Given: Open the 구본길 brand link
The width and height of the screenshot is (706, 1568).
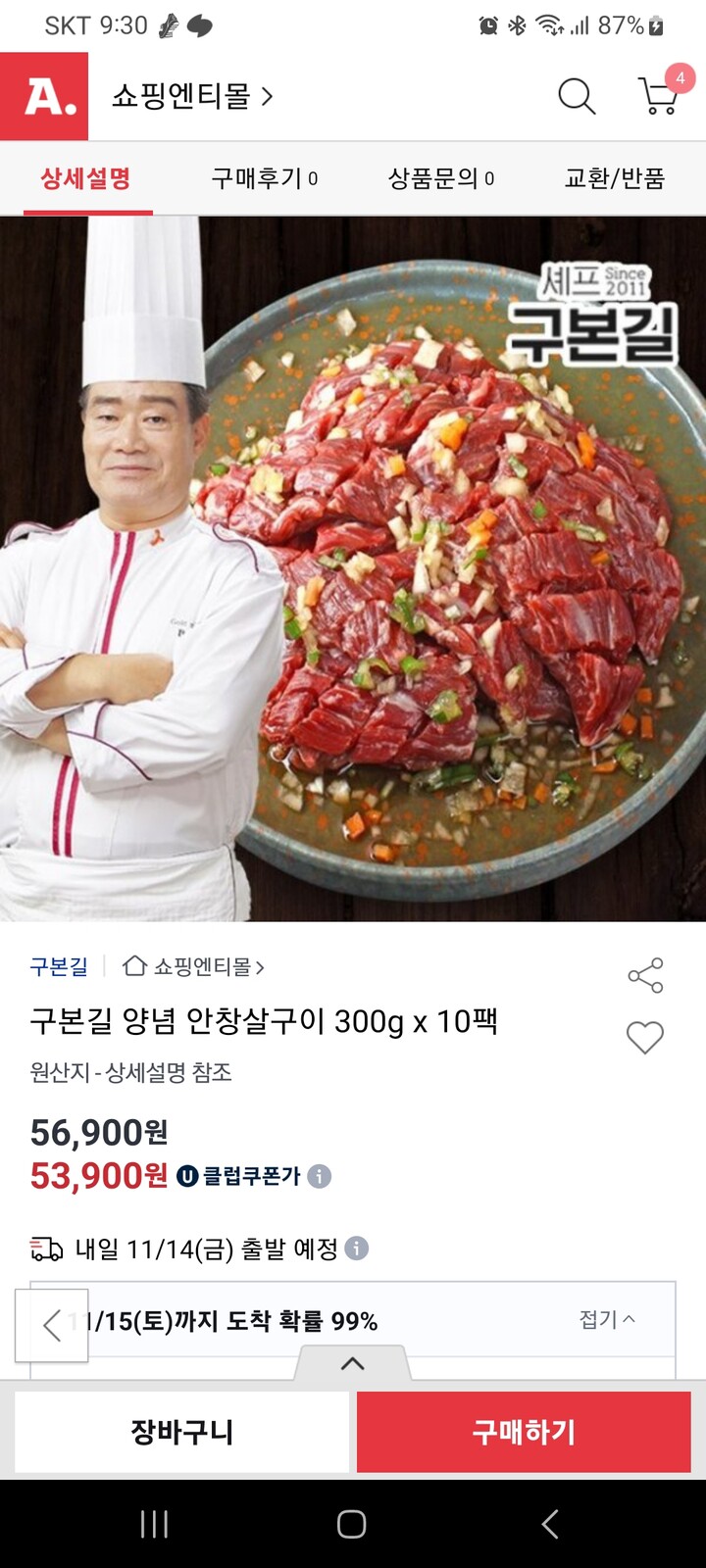Looking at the screenshot, I should (x=55, y=966).
